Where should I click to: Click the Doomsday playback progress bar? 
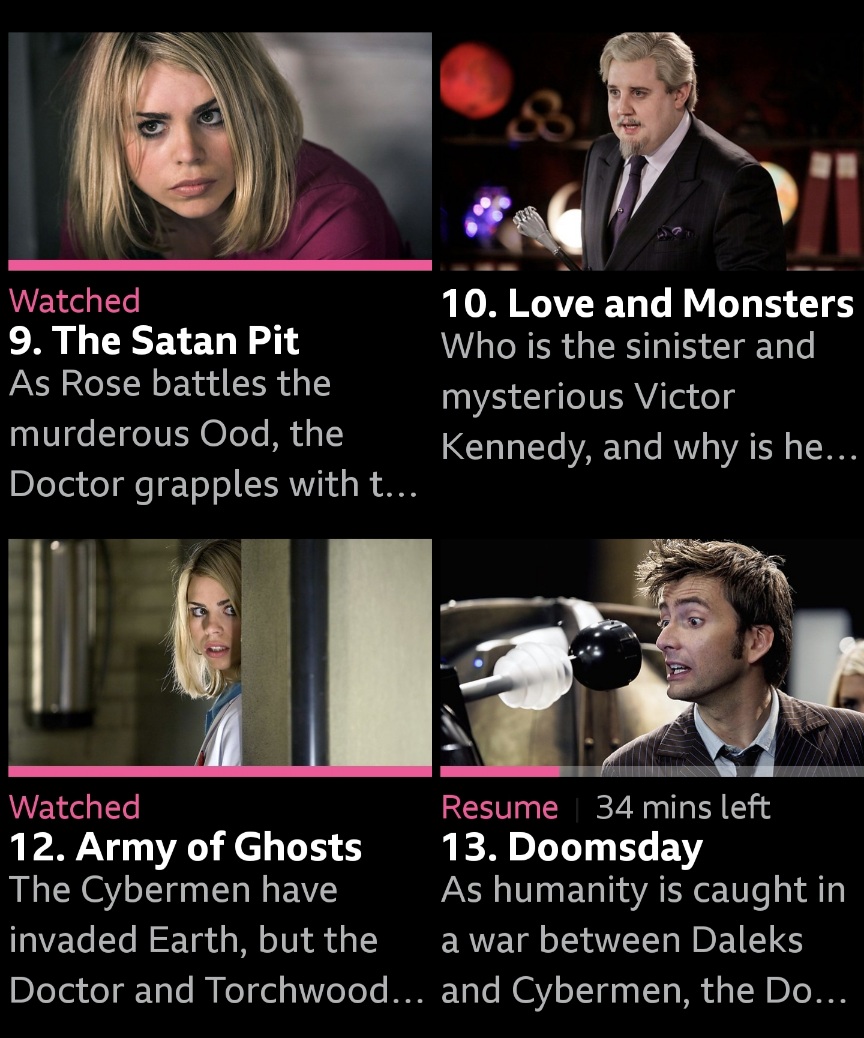648,770
